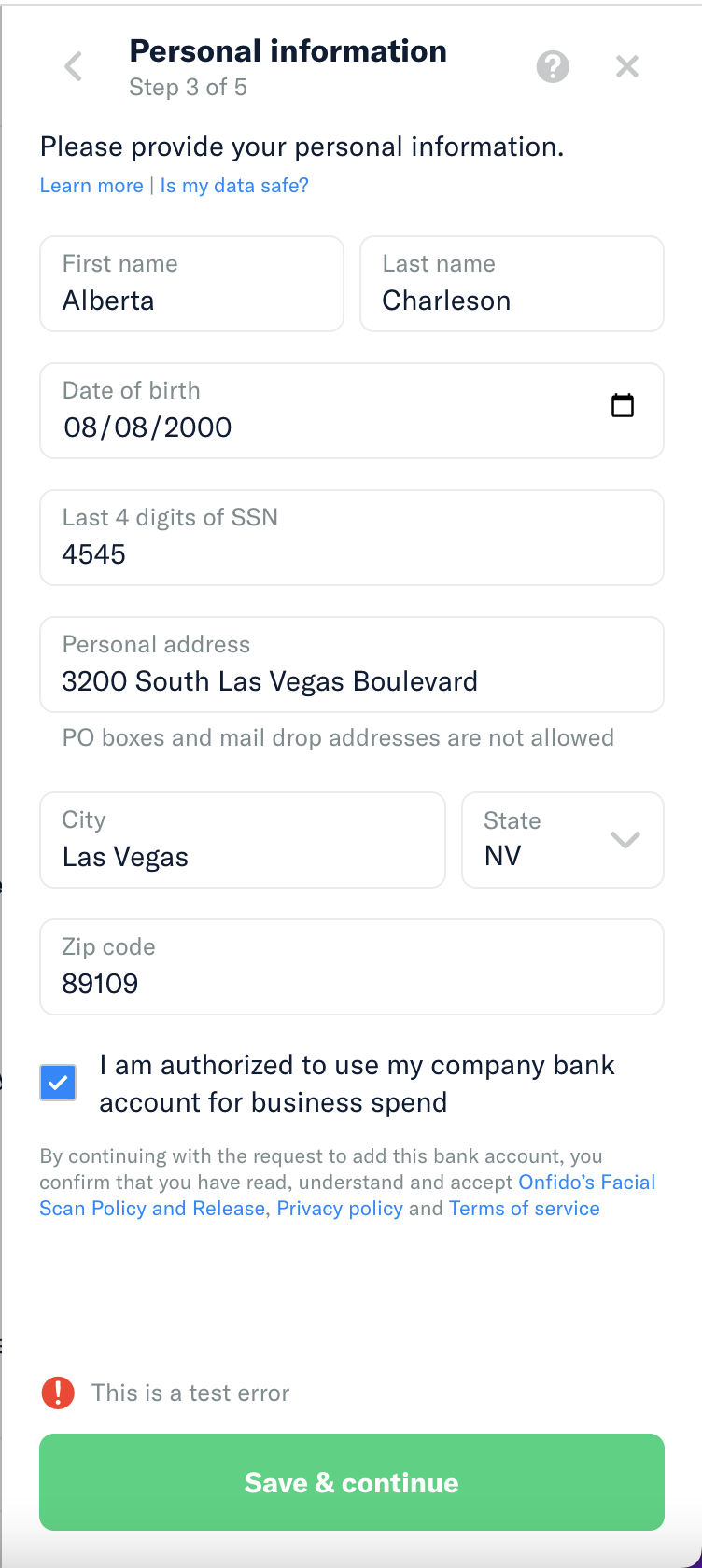Viewport: 702px width, 1568px height.
Task: Expand the State dropdown
Action: (563, 840)
